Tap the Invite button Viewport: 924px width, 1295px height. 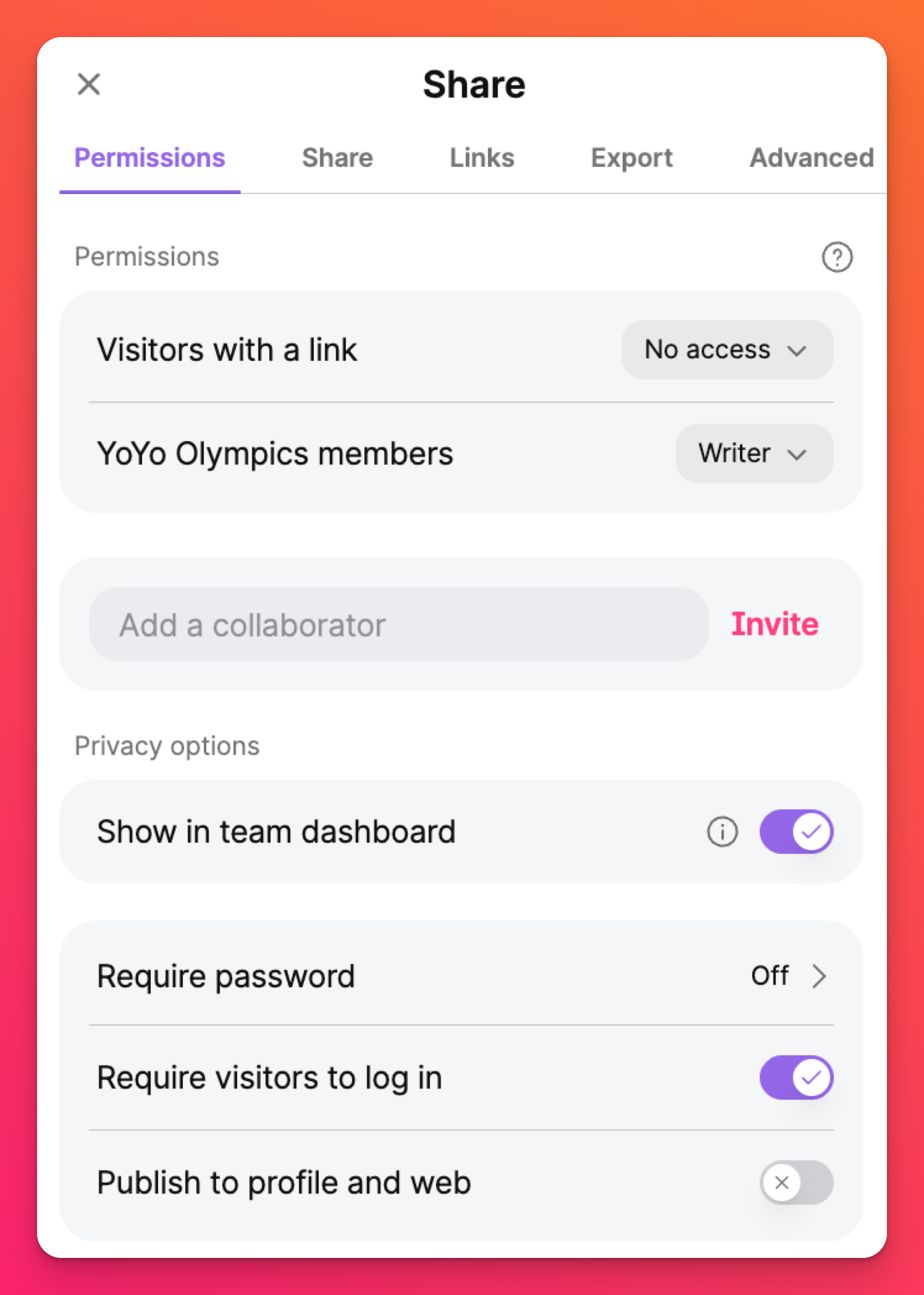[x=775, y=624]
